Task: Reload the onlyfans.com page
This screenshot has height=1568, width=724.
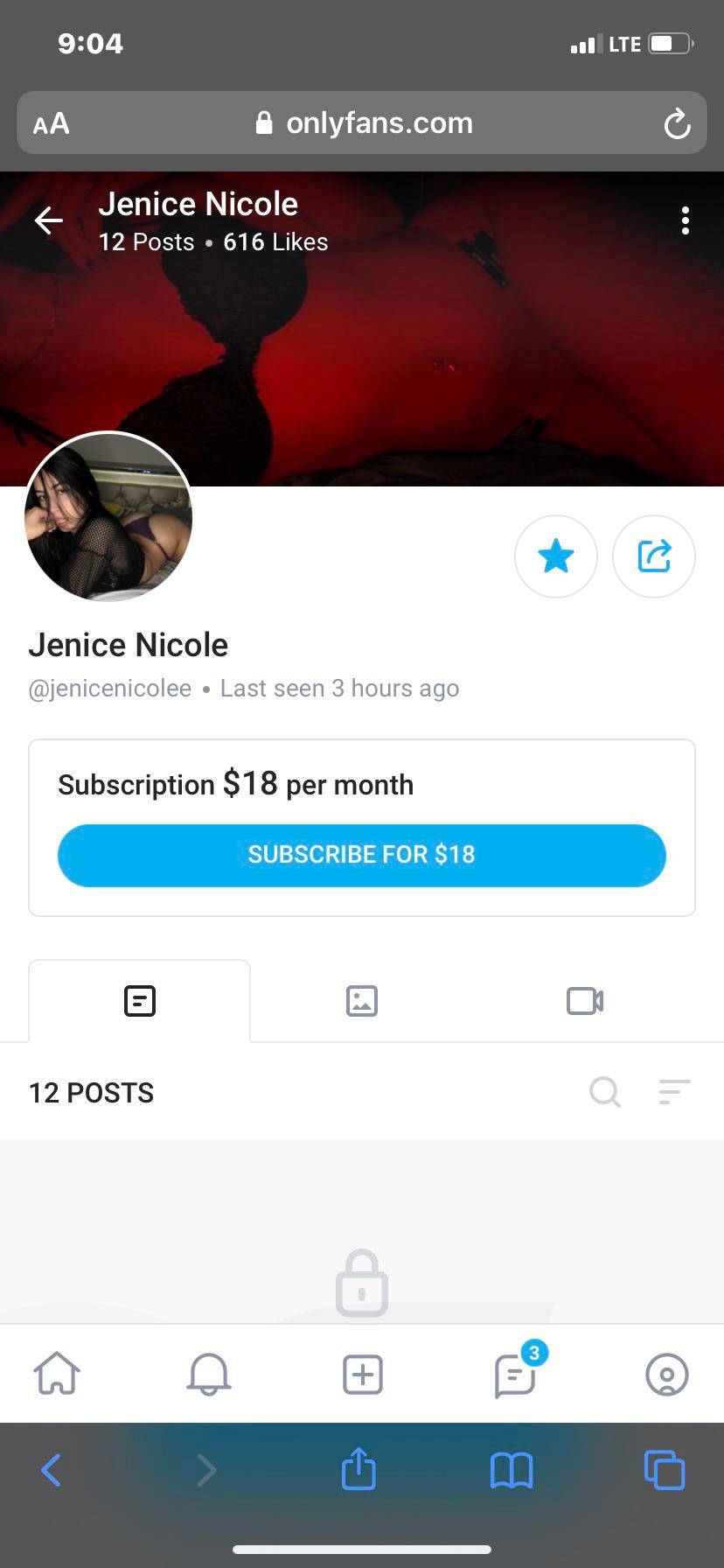Action: [677, 122]
